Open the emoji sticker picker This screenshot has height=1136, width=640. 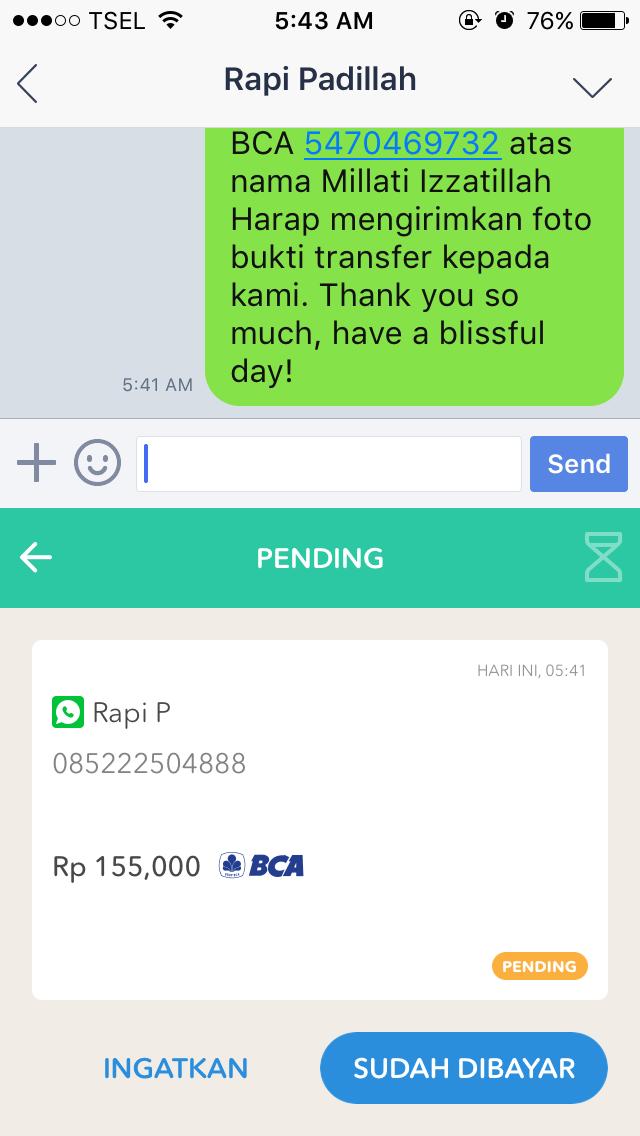(x=97, y=463)
